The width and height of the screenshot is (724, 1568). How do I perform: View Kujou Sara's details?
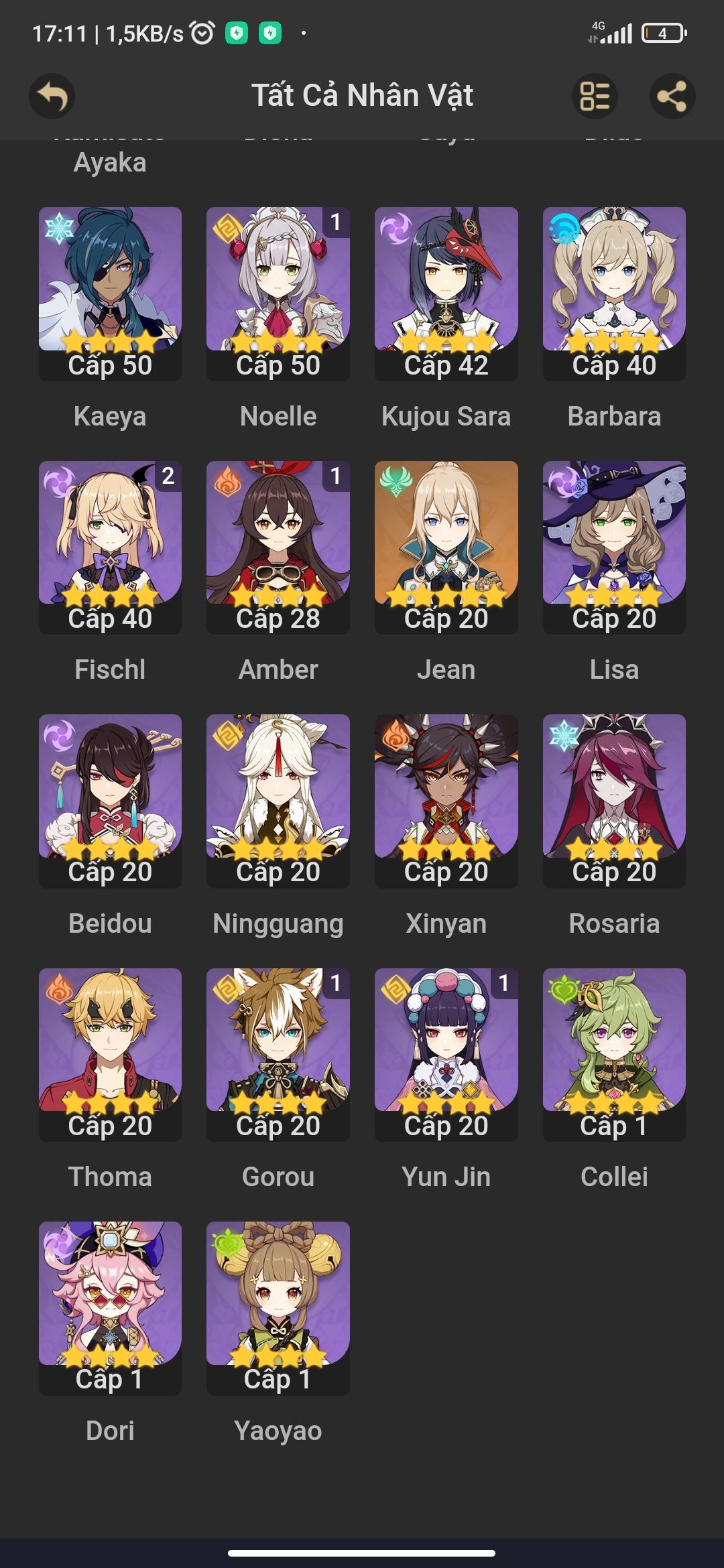click(x=446, y=293)
